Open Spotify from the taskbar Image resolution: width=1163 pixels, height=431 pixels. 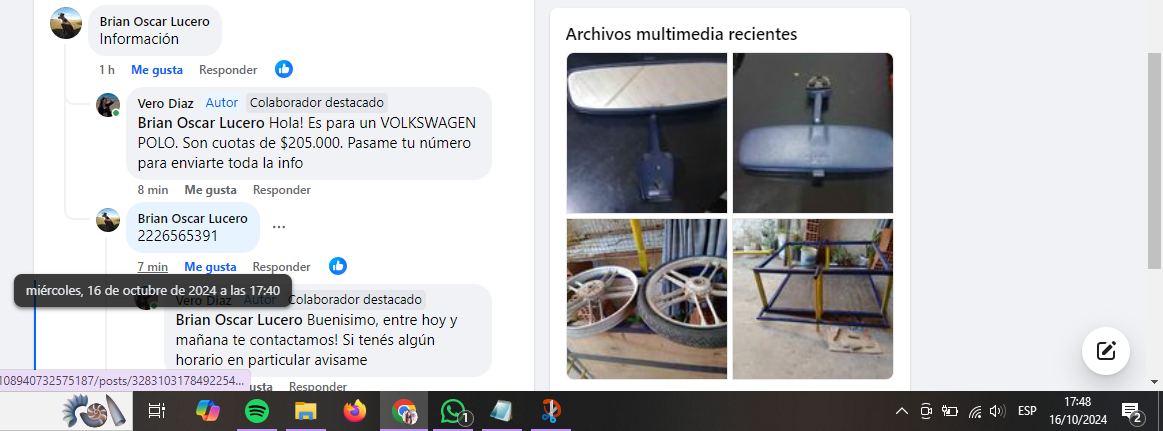257,410
